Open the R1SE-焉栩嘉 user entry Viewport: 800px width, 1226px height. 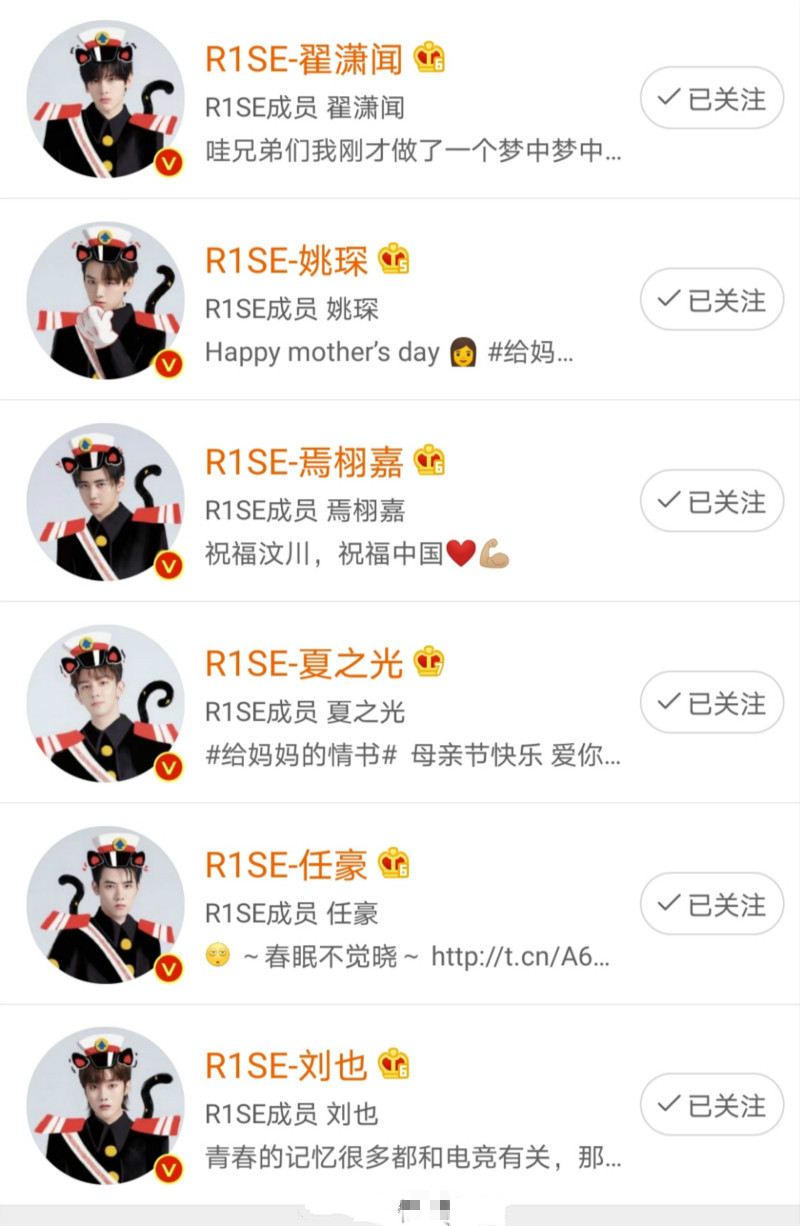304,462
